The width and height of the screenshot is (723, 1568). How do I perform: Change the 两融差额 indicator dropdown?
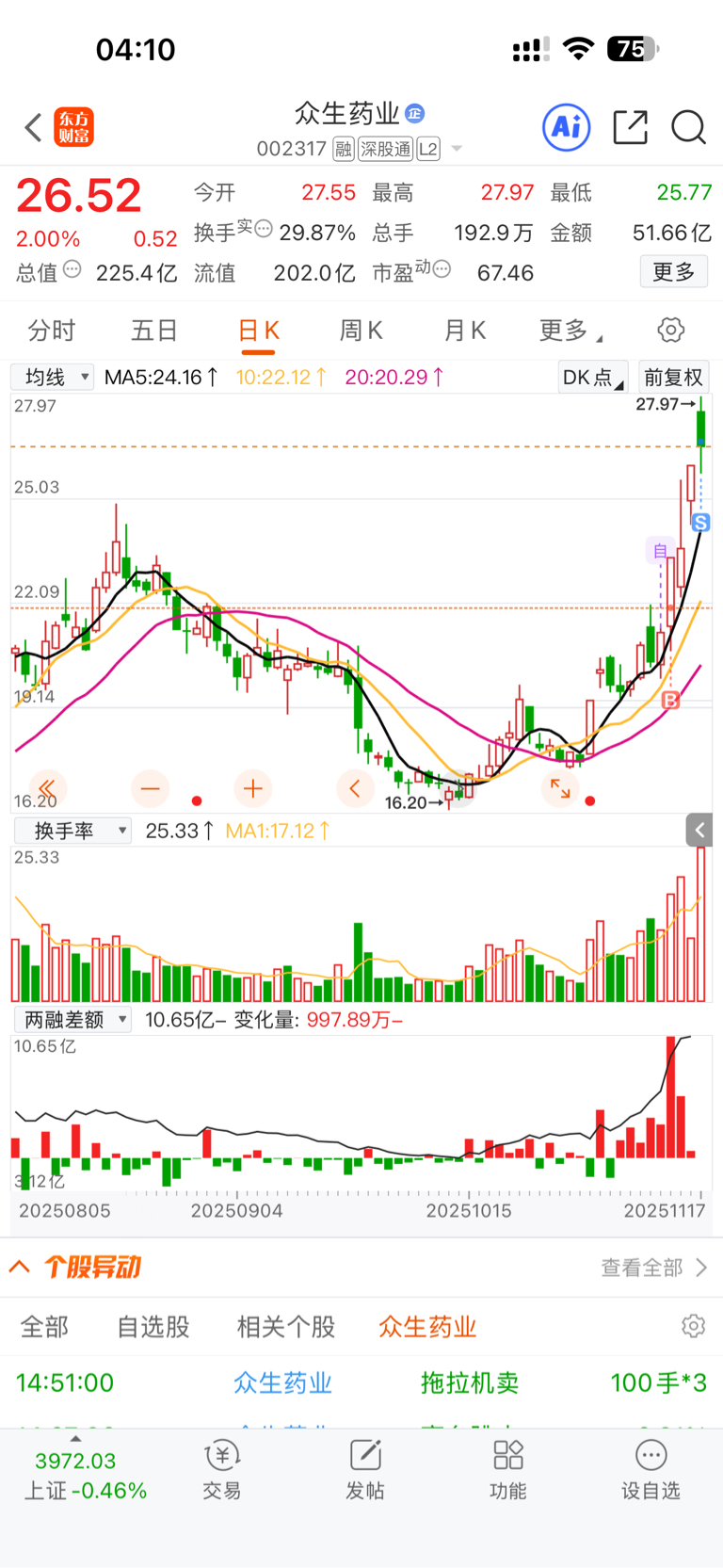[72, 1020]
